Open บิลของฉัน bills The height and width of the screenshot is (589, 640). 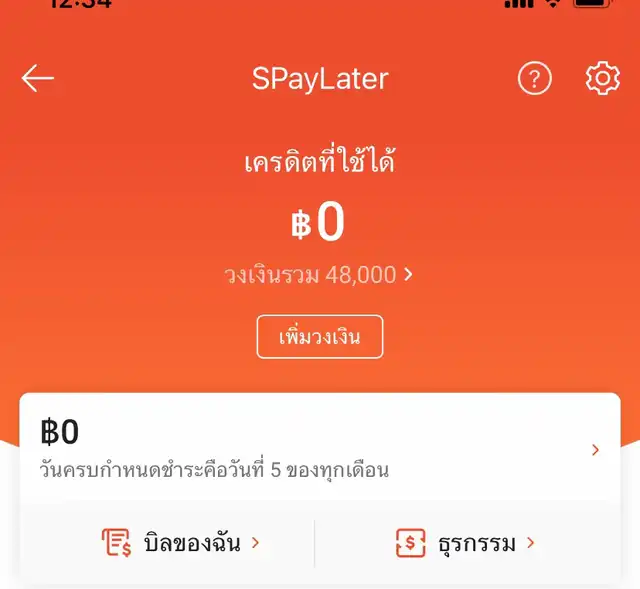tap(181, 543)
